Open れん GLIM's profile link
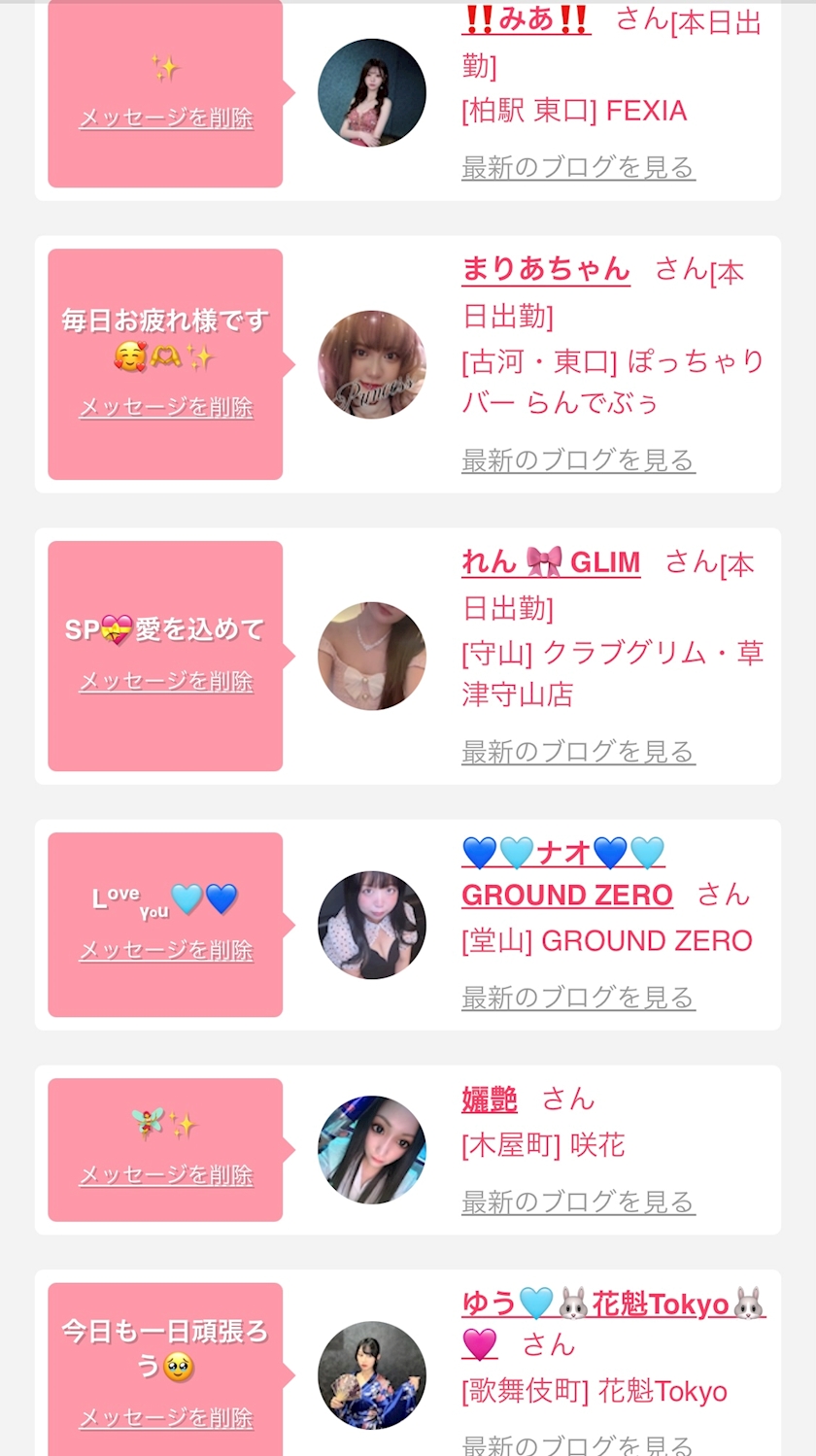This screenshot has width=816, height=1456. pyautogui.click(x=551, y=562)
